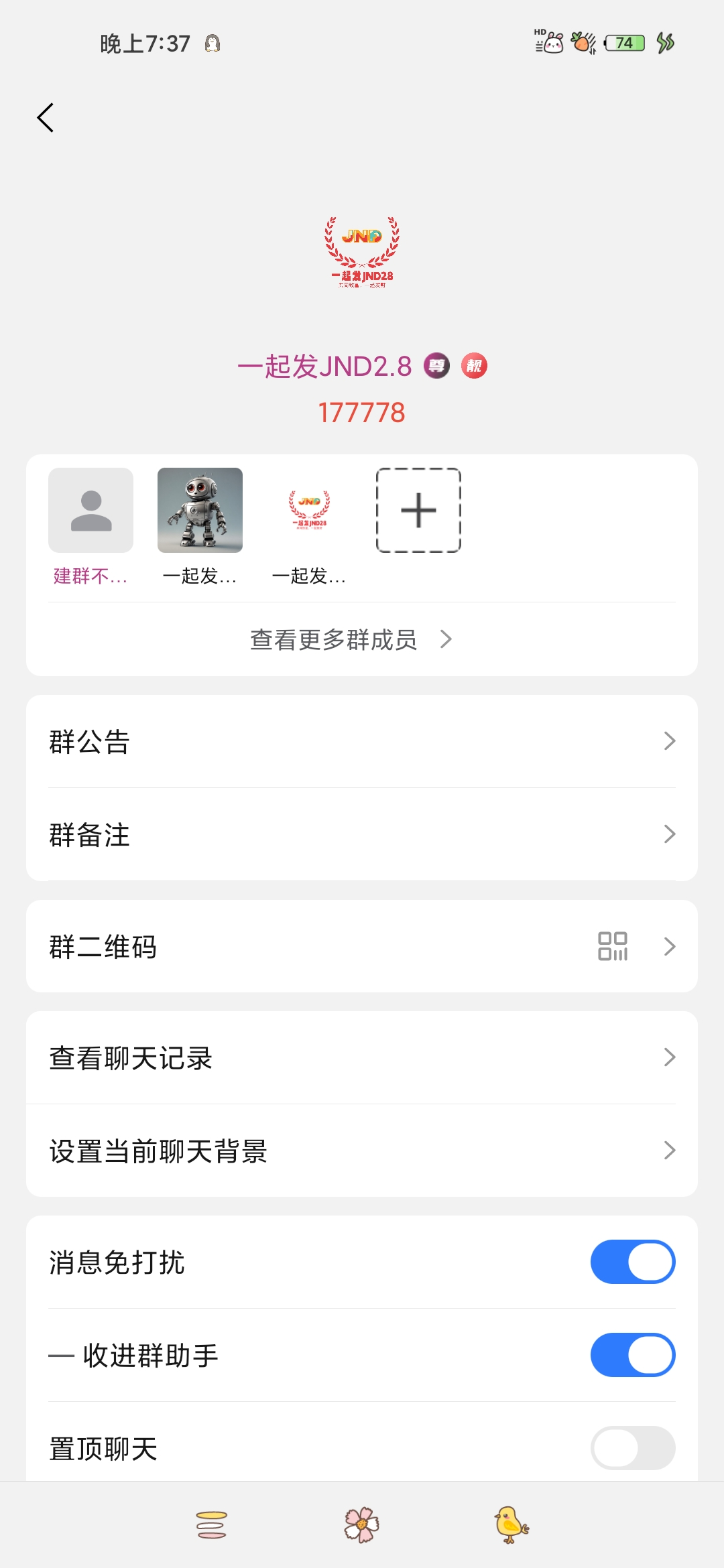Open 查看聊天记录 chat history
The image size is (724, 1568).
(x=362, y=1057)
